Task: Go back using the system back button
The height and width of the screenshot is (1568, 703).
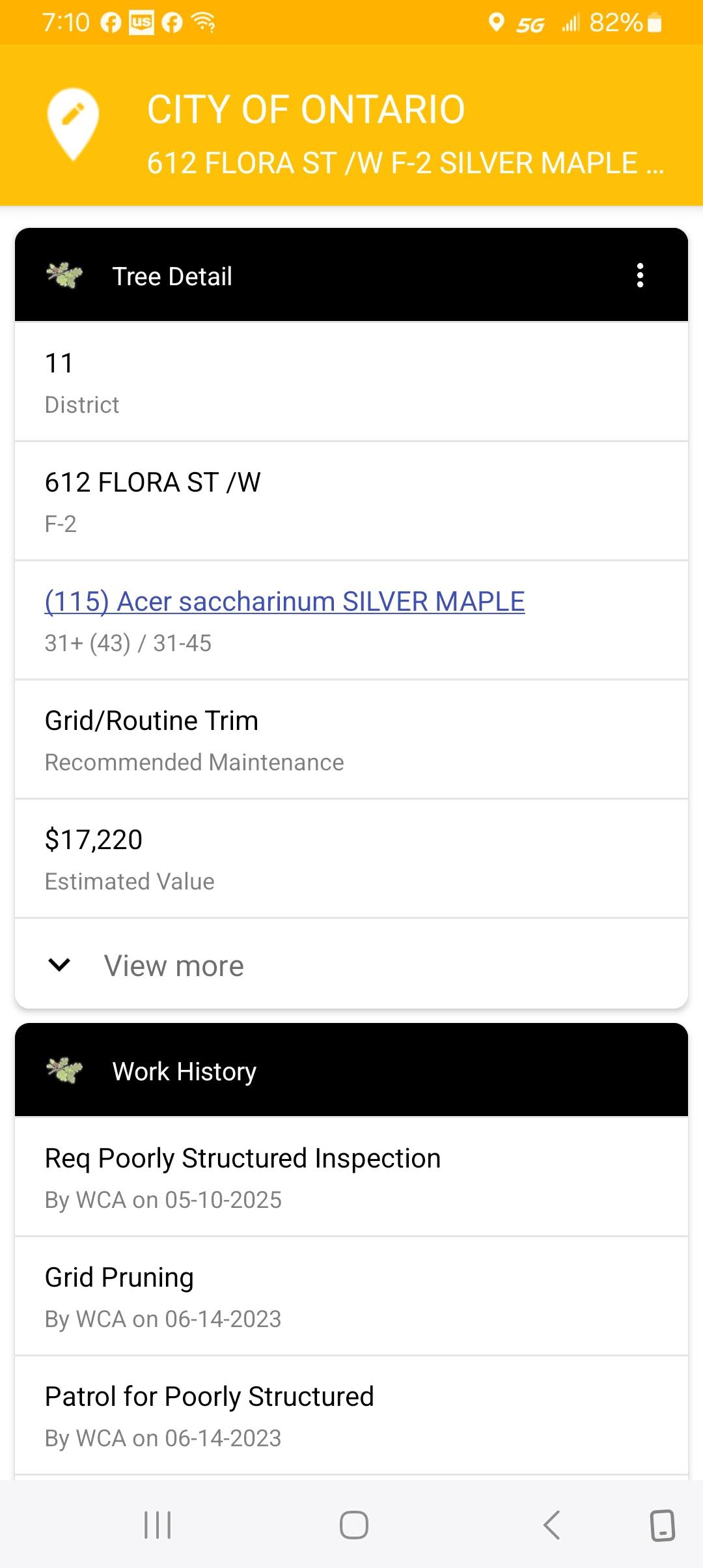Action: click(551, 1524)
